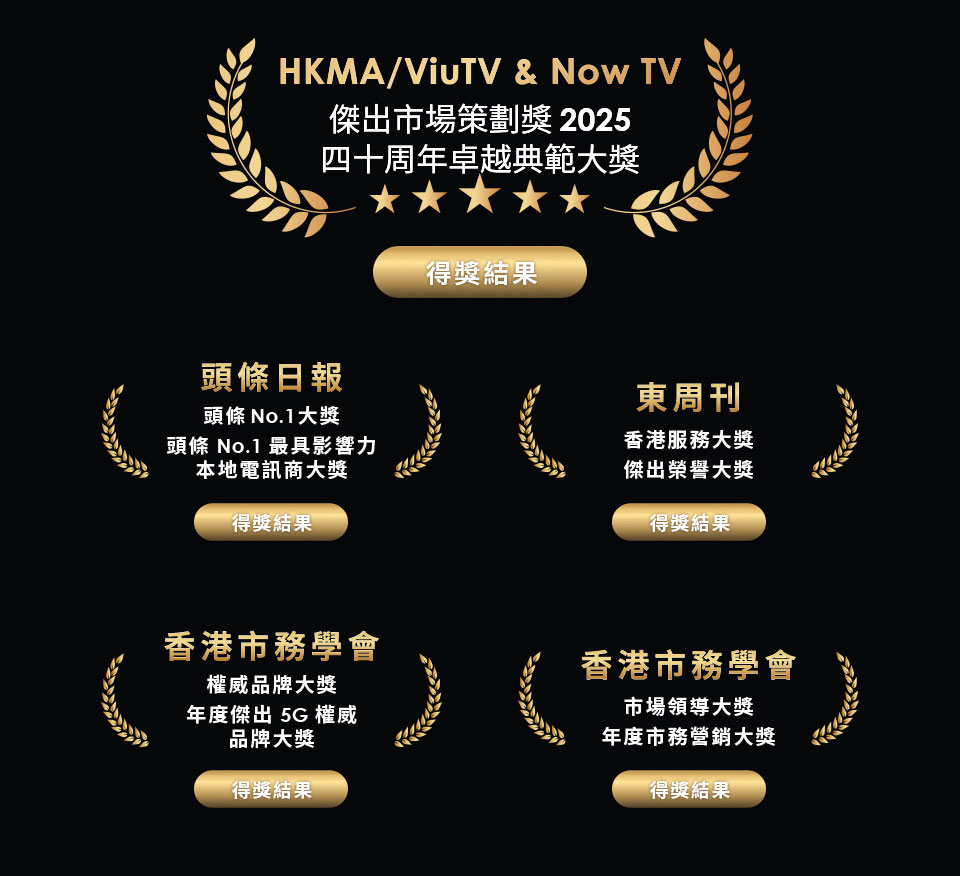
Task: View 得獎結果 for 頭條日報 awards
Action: click(271, 522)
